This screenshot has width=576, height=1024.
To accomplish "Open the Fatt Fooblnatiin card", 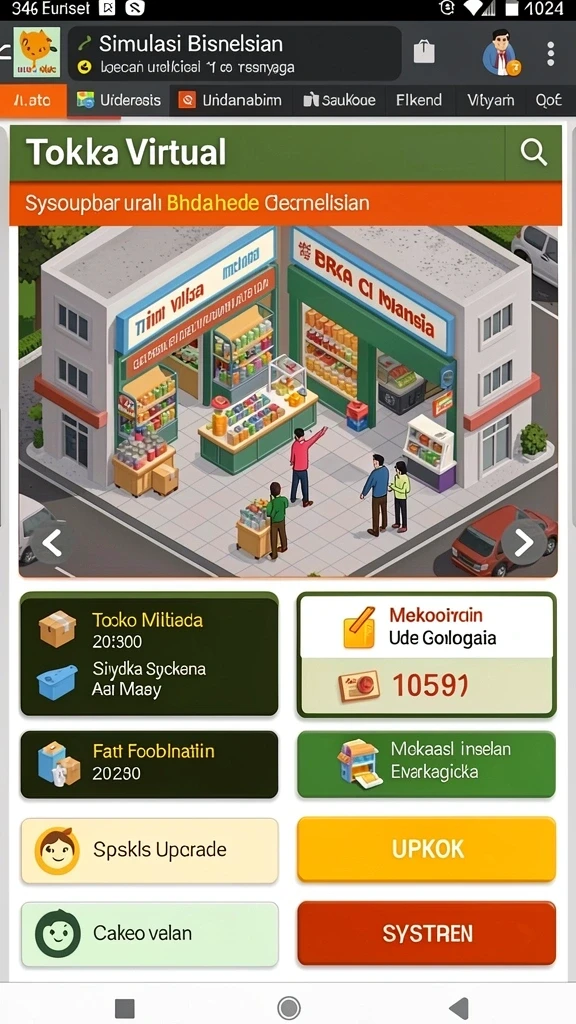I will coord(150,764).
